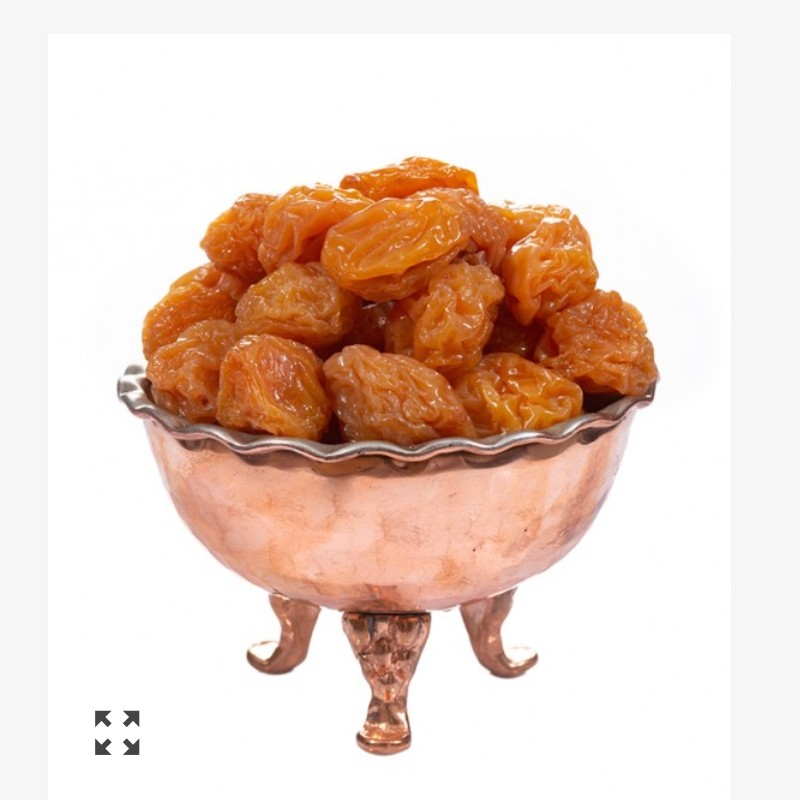This screenshot has height=800, width=800.
Task: Expand the product image to fullscreen
Action: point(117,732)
